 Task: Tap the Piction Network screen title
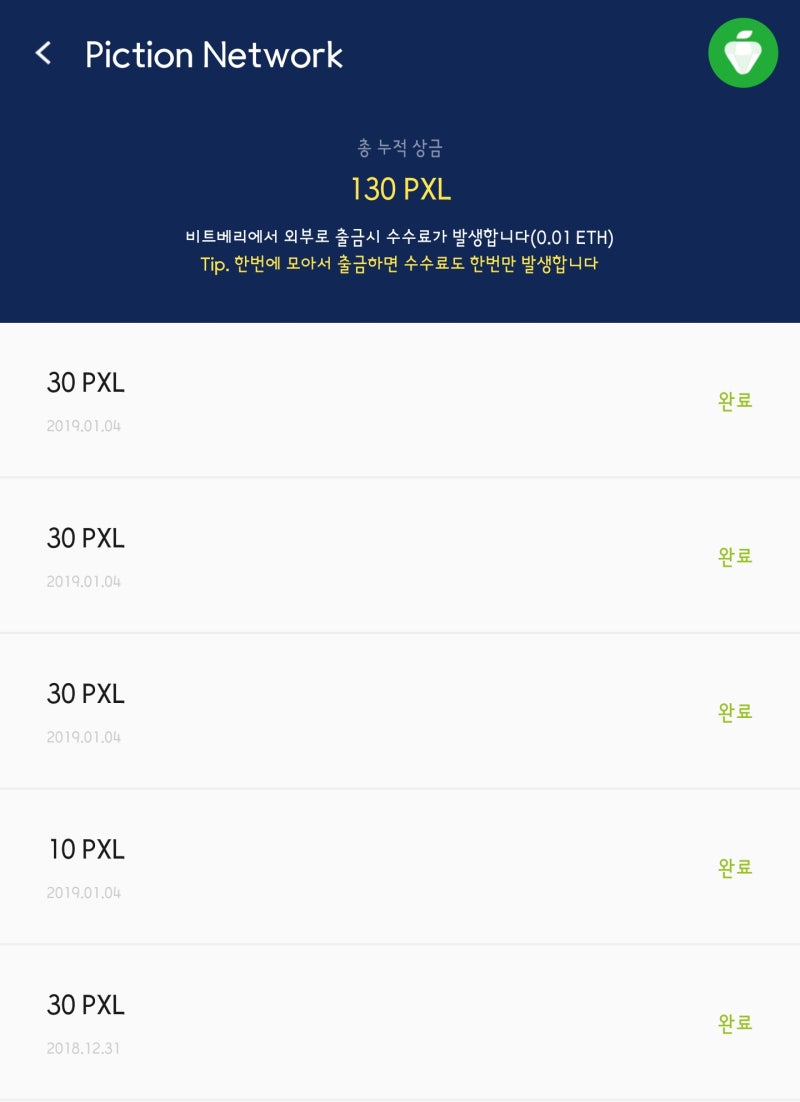214,55
